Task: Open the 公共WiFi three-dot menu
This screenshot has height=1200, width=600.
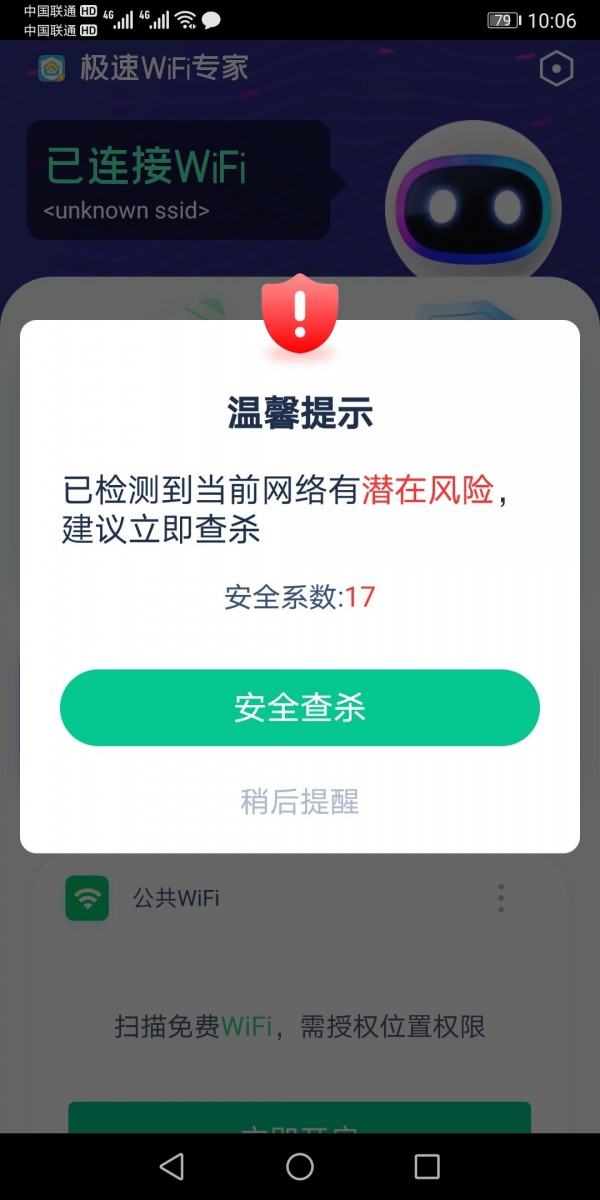Action: 501,898
